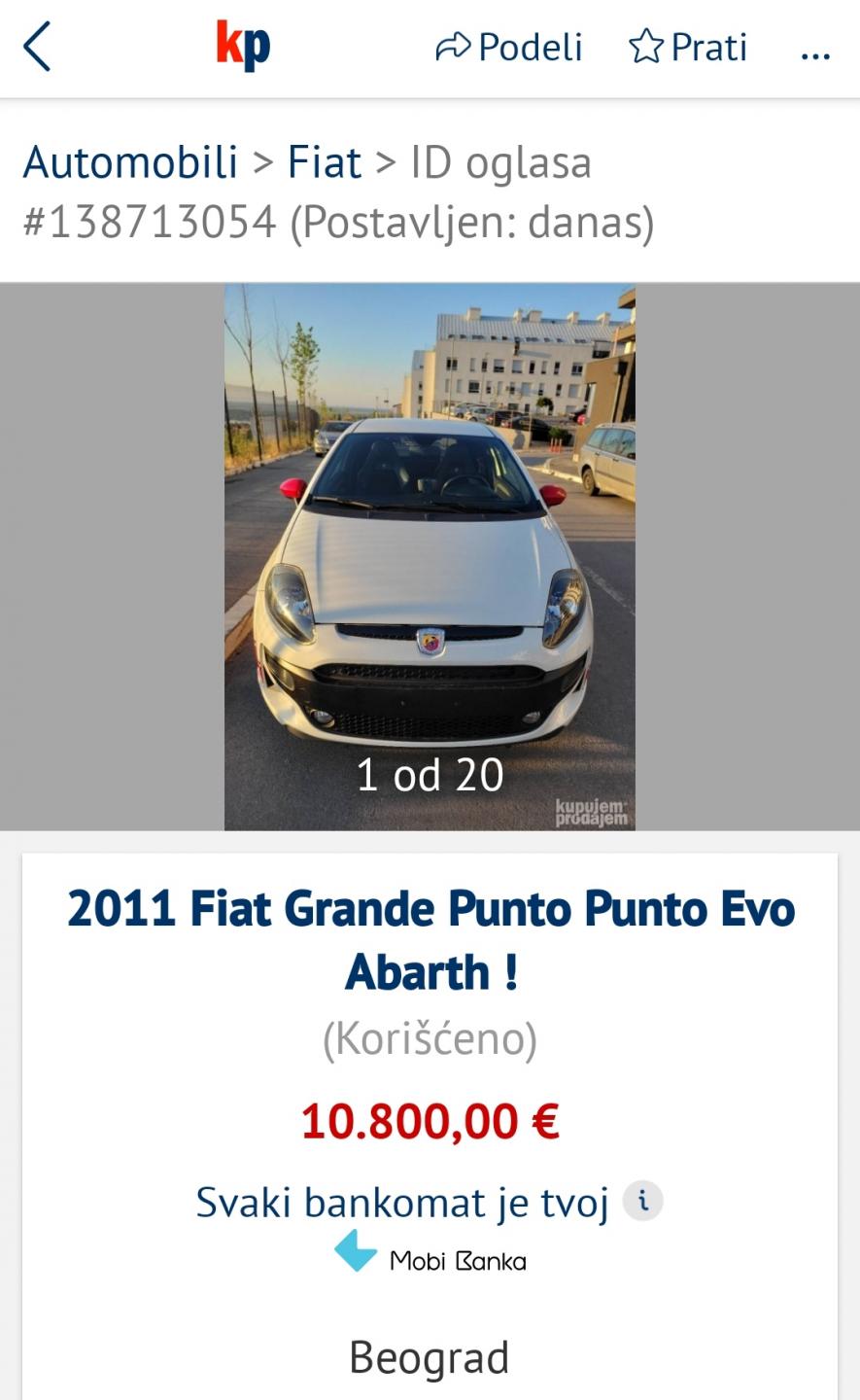
Task: Open the Automobili breadcrumb category
Action: (x=130, y=161)
